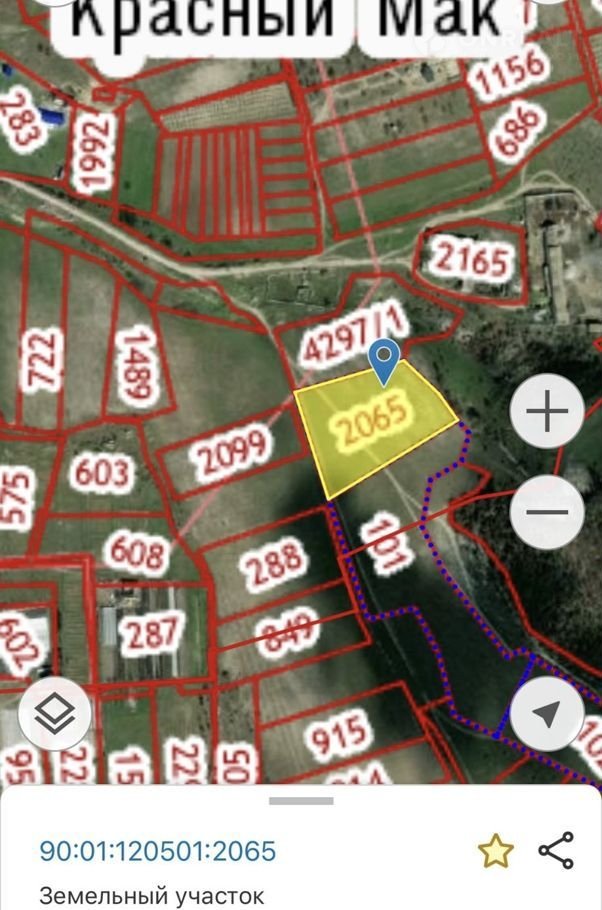The image size is (602, 910).
Task: Zoom in on the map
Action: click(547, 411)
